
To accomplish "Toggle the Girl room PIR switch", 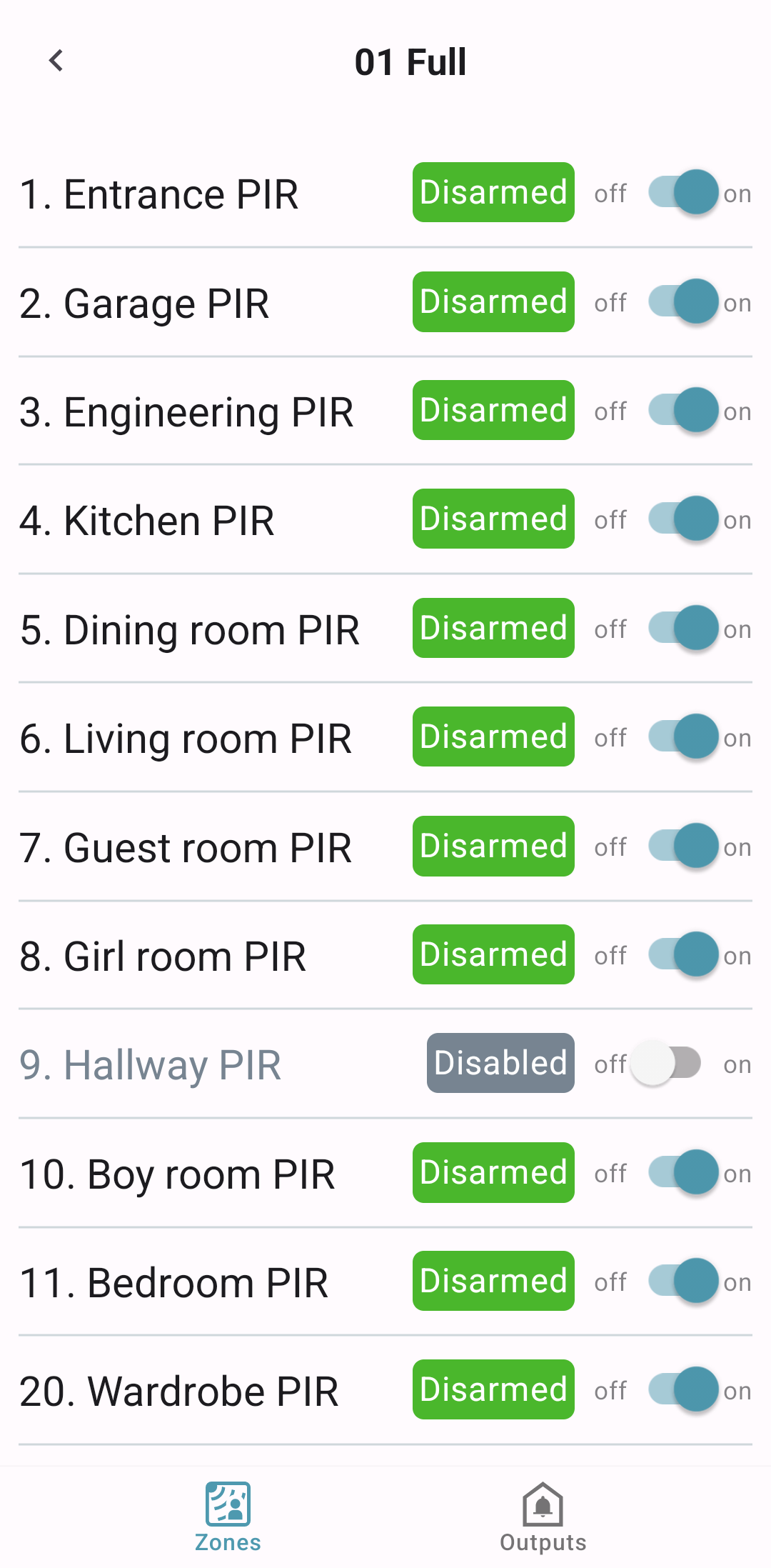I will point(683,954).
